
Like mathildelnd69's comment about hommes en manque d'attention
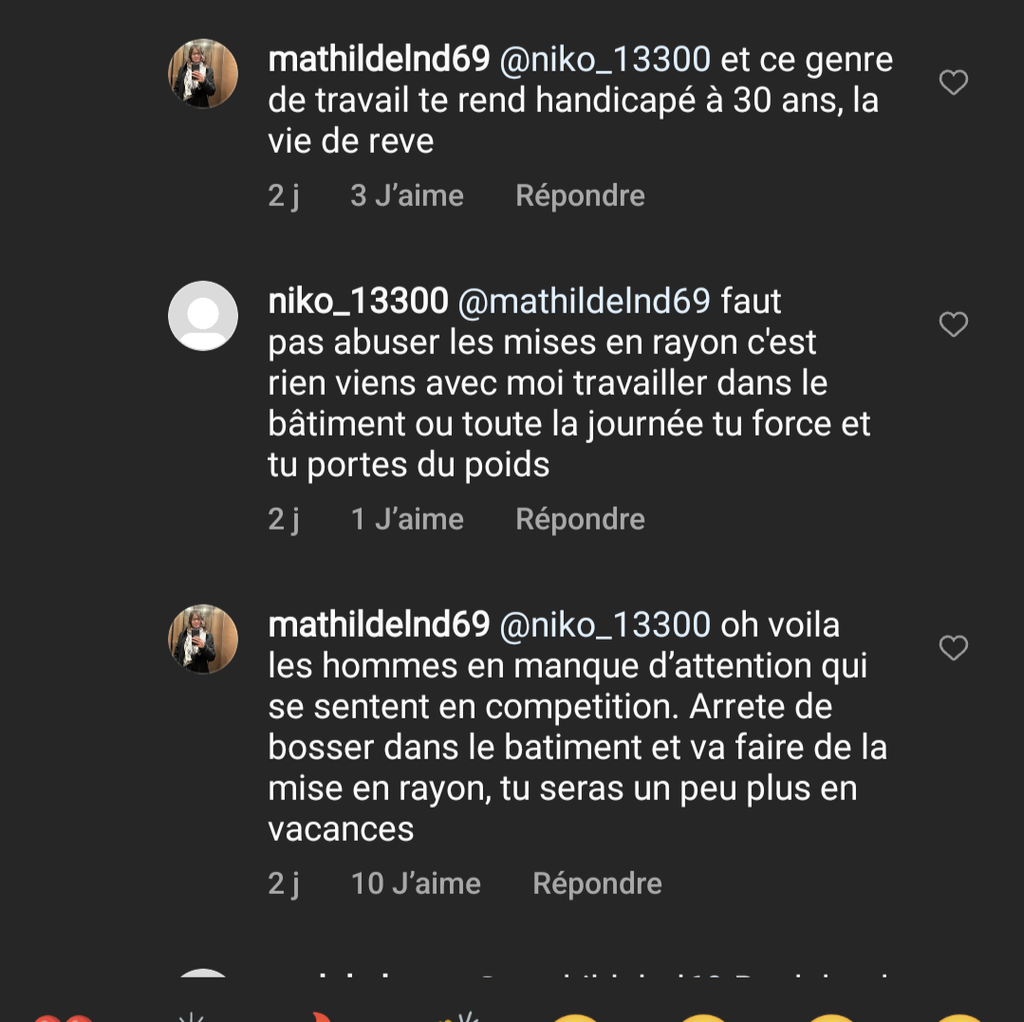point(953,649)
